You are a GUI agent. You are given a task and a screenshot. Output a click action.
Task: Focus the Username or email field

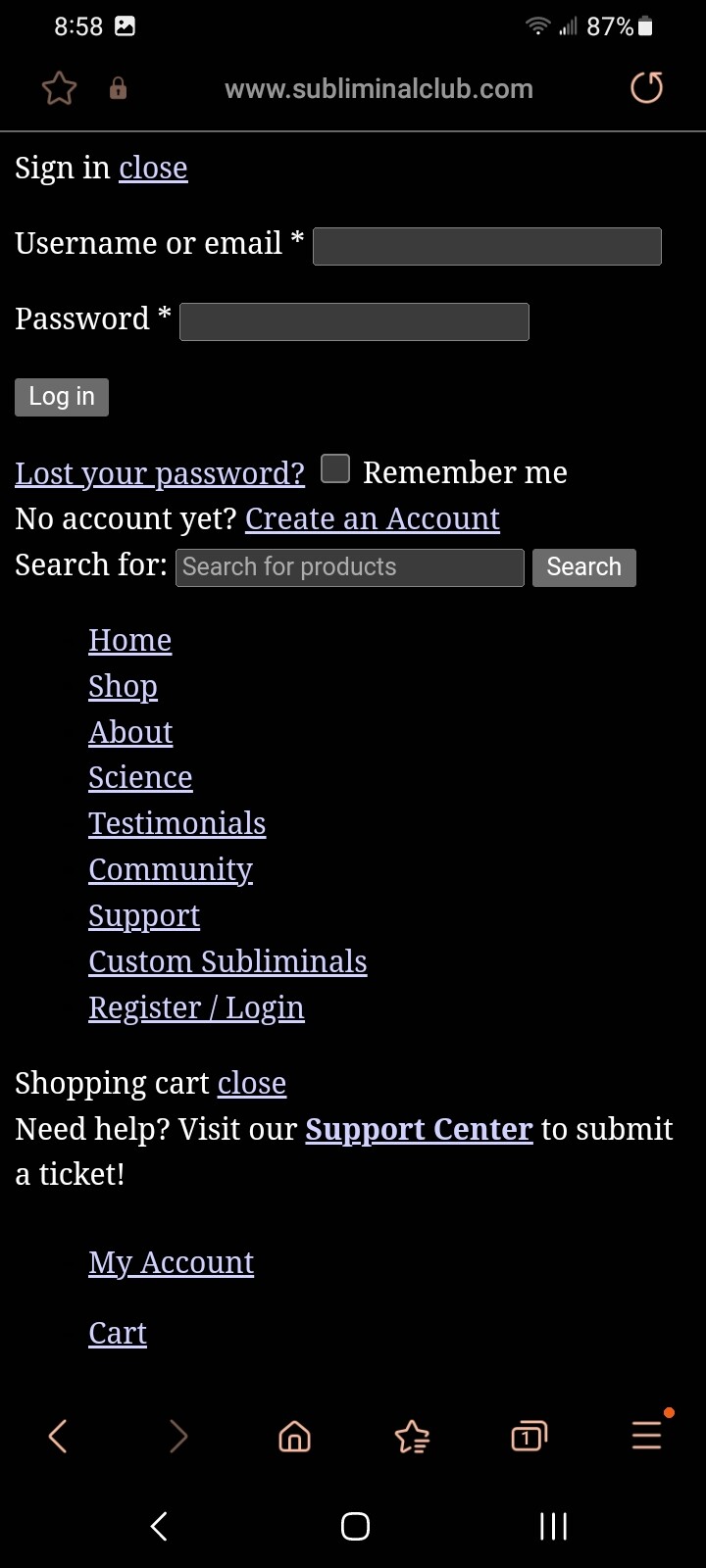(487, 246)
